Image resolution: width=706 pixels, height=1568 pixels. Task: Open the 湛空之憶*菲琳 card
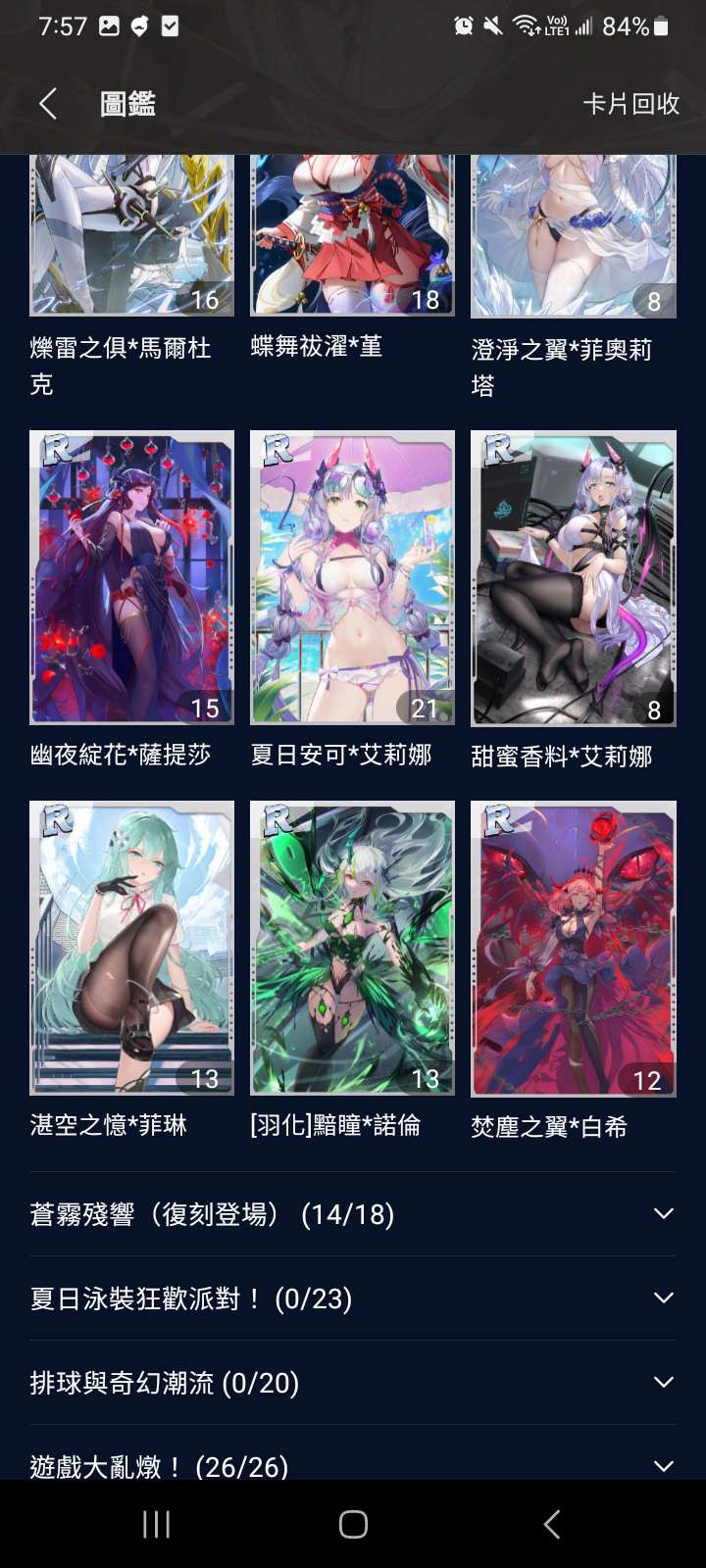pos(131,948)
